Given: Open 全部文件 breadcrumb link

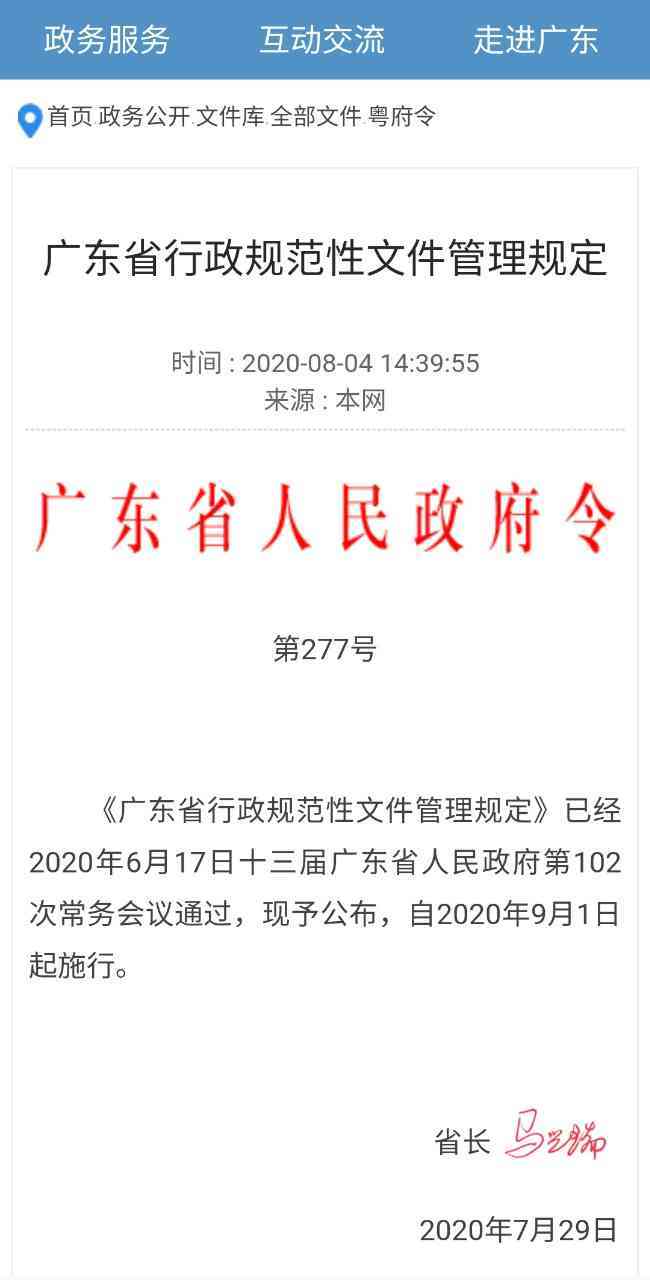Looking at the screenshot, I should click(x=316, y=117).
